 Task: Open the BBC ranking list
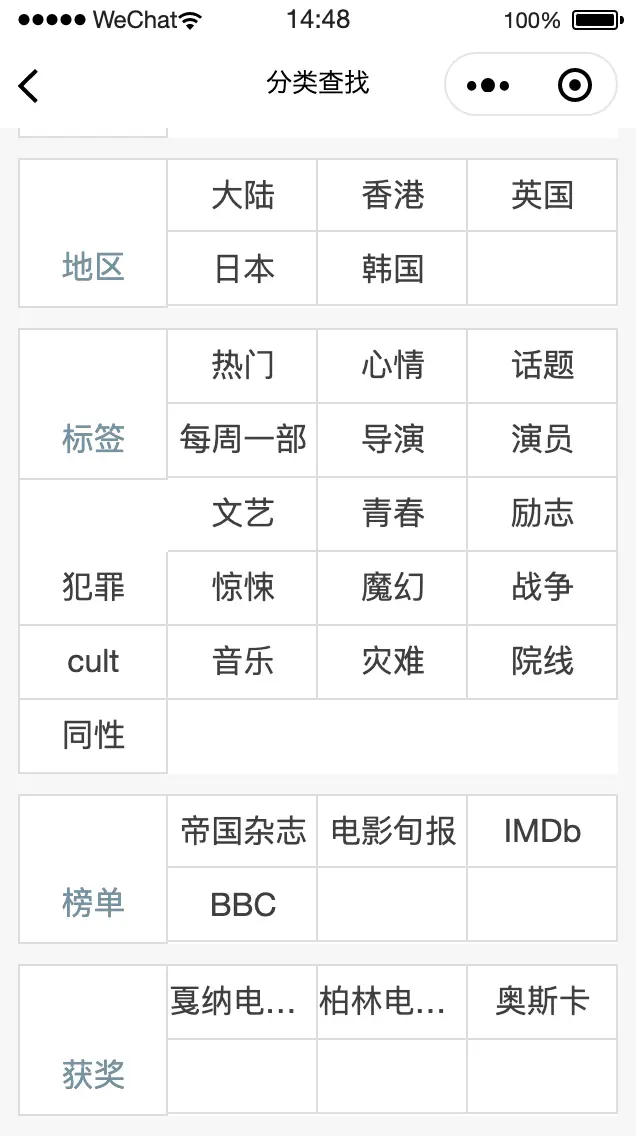coord(242,905)
